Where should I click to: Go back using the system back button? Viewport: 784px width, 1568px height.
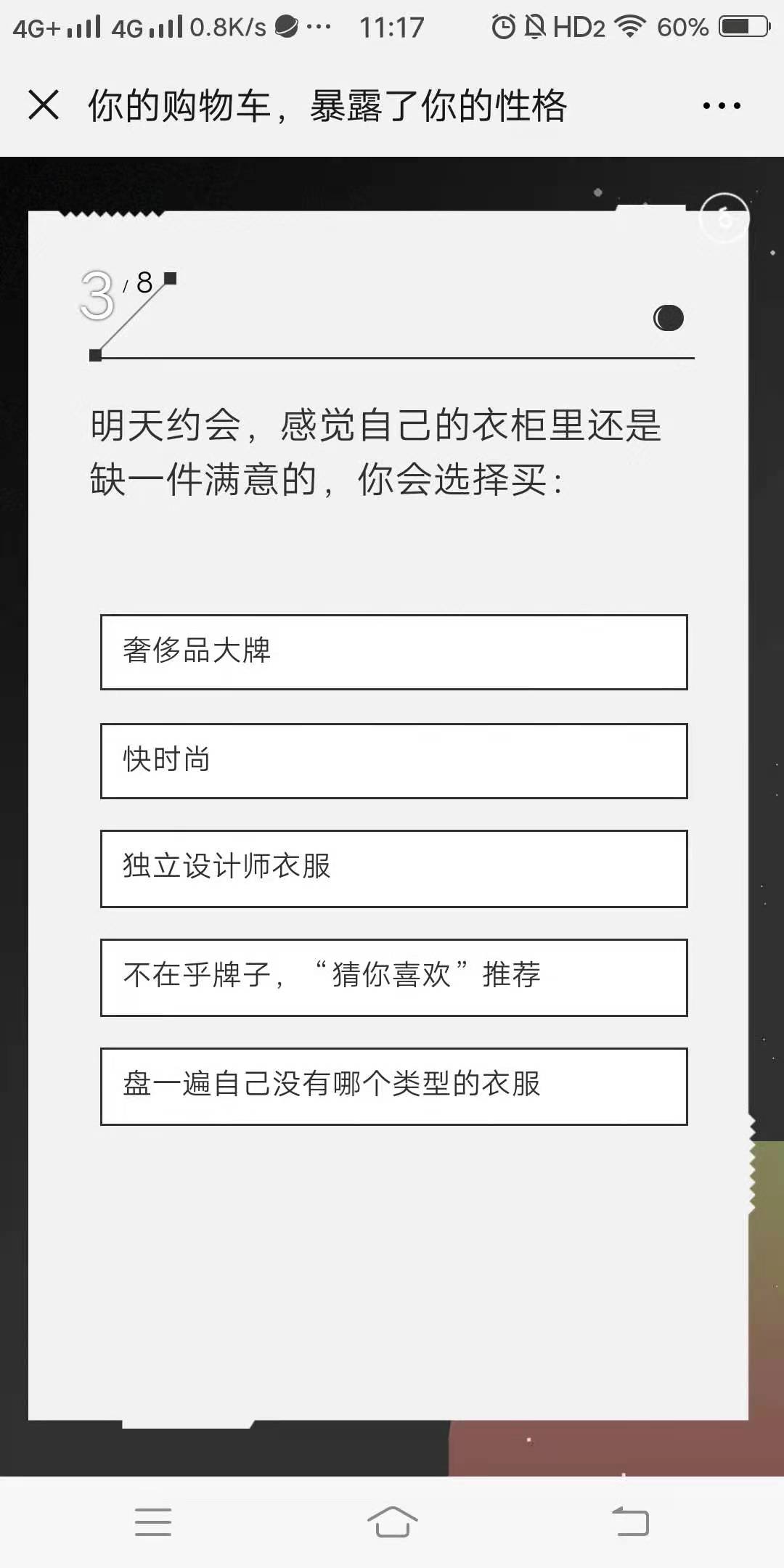pos(630,1521)
